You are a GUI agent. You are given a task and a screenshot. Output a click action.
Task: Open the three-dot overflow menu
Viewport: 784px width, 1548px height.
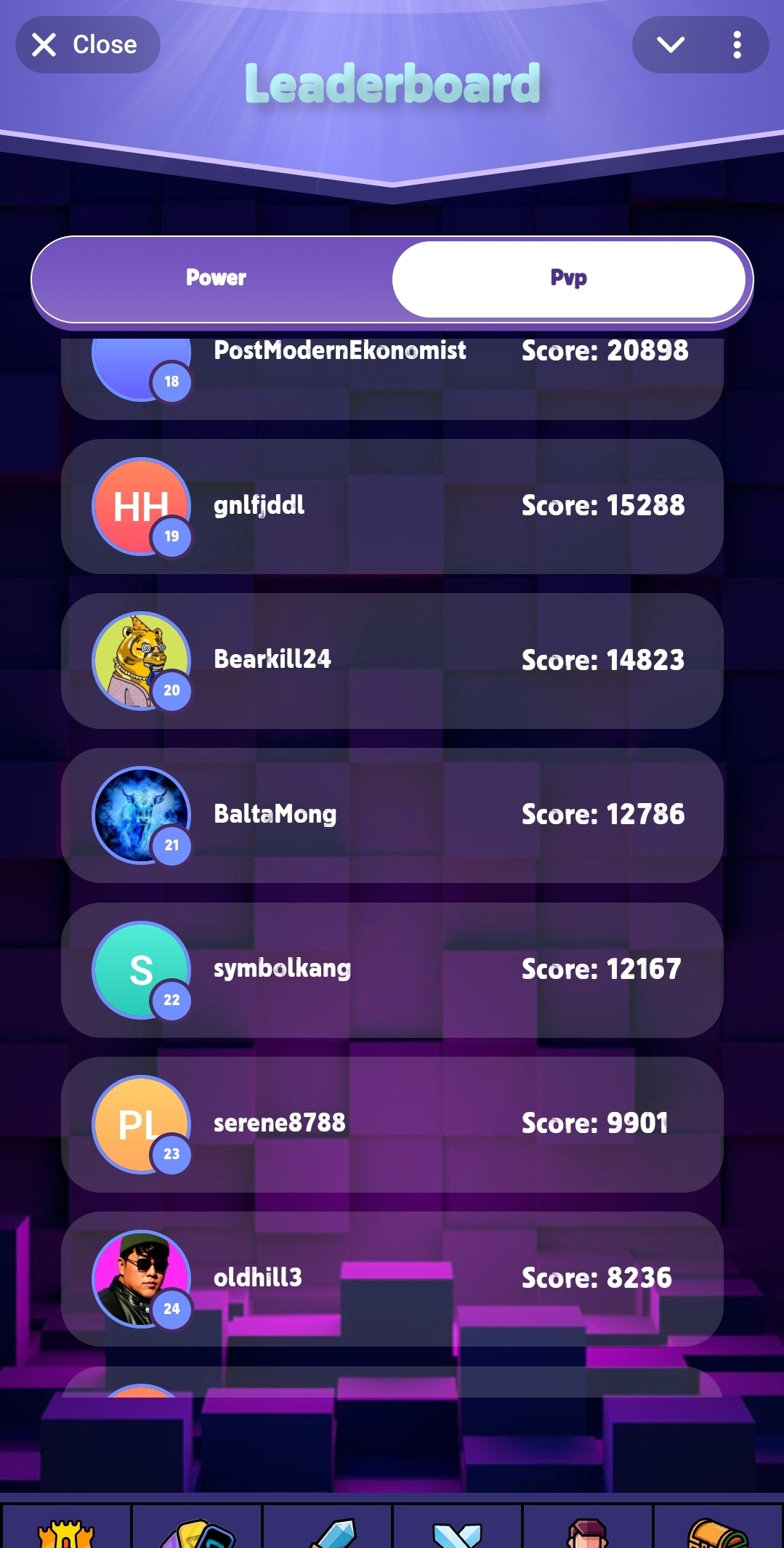[737, 45]
